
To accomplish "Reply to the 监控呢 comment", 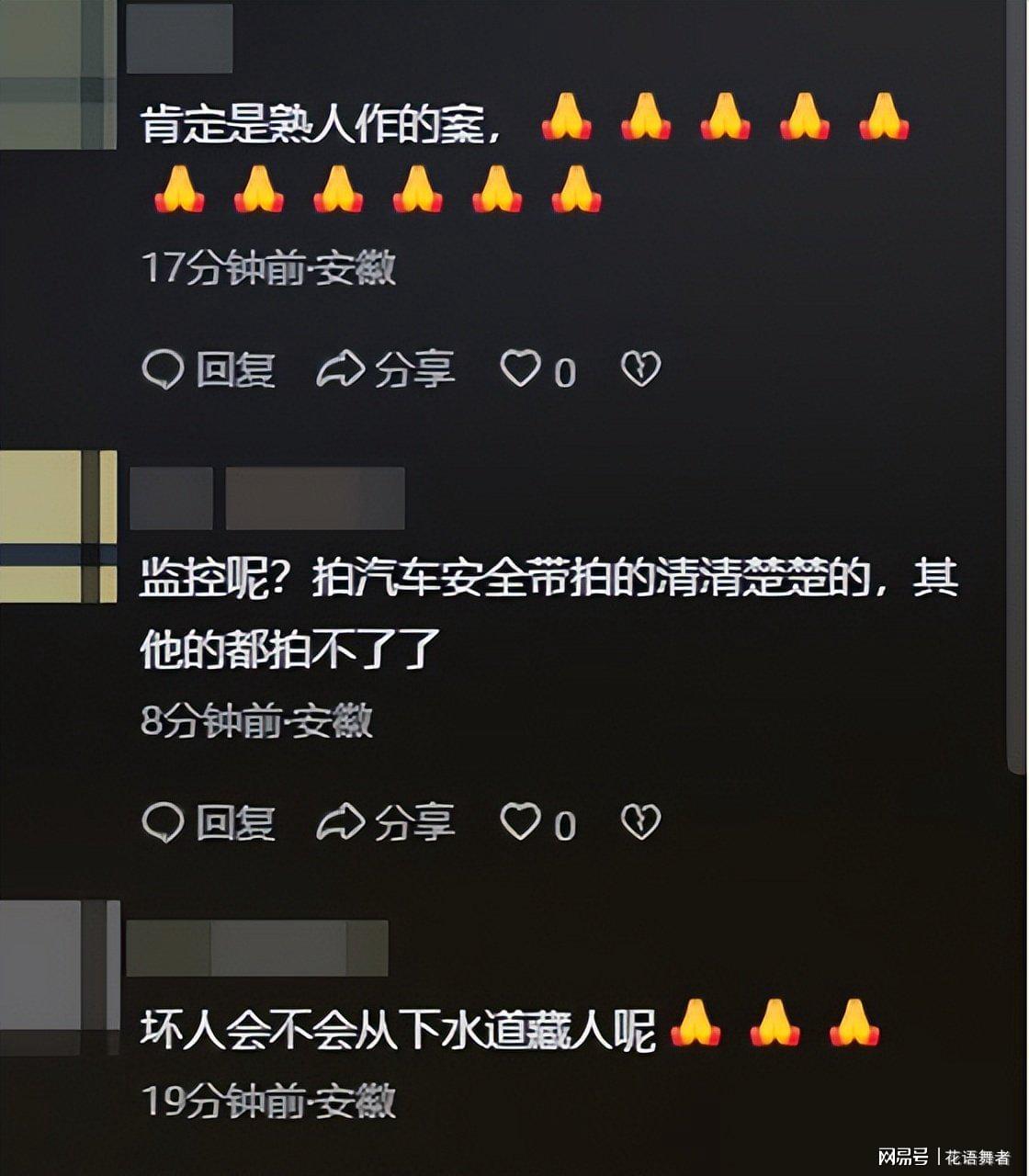I will tap(209, 822).
